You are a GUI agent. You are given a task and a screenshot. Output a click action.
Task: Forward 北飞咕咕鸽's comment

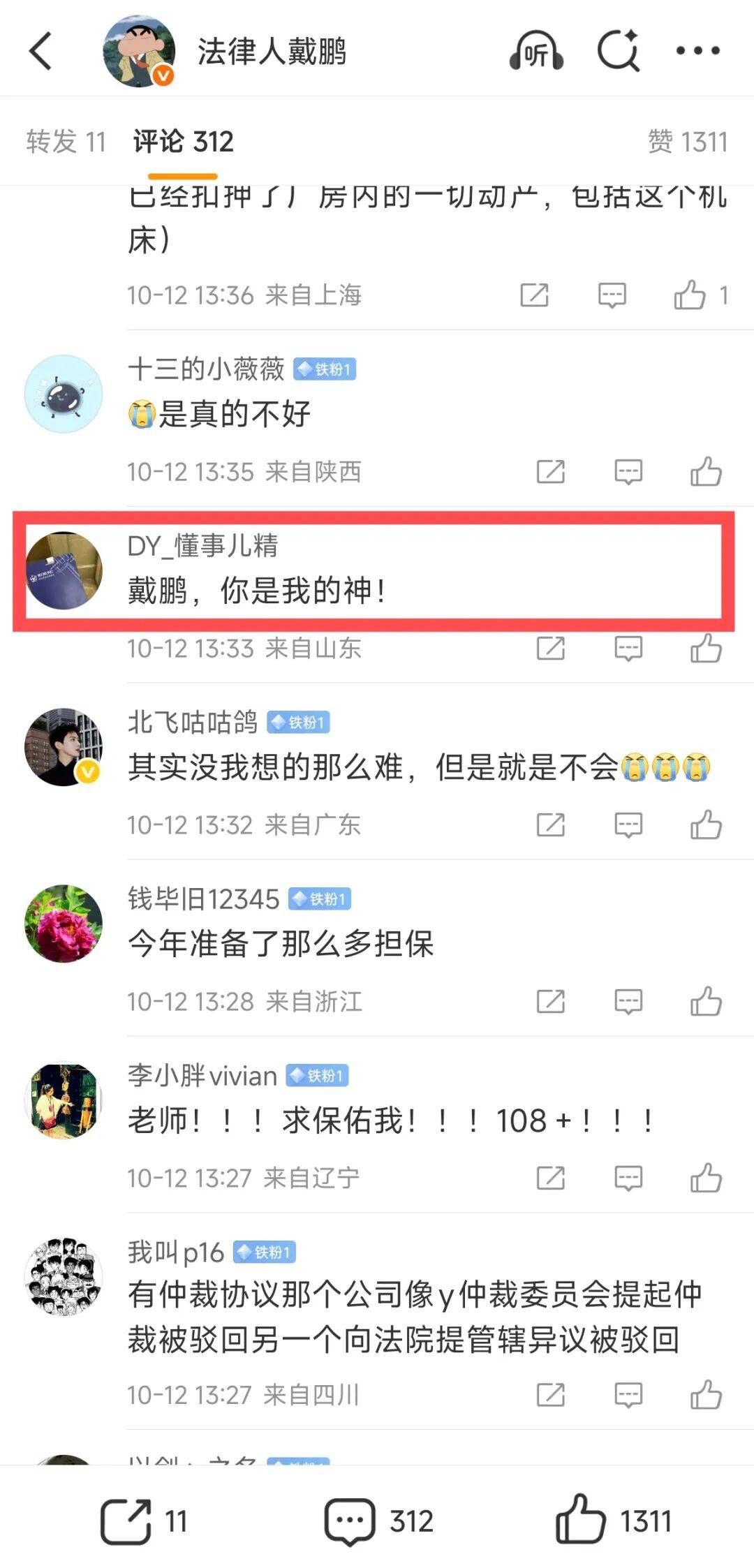coord(550,825)
